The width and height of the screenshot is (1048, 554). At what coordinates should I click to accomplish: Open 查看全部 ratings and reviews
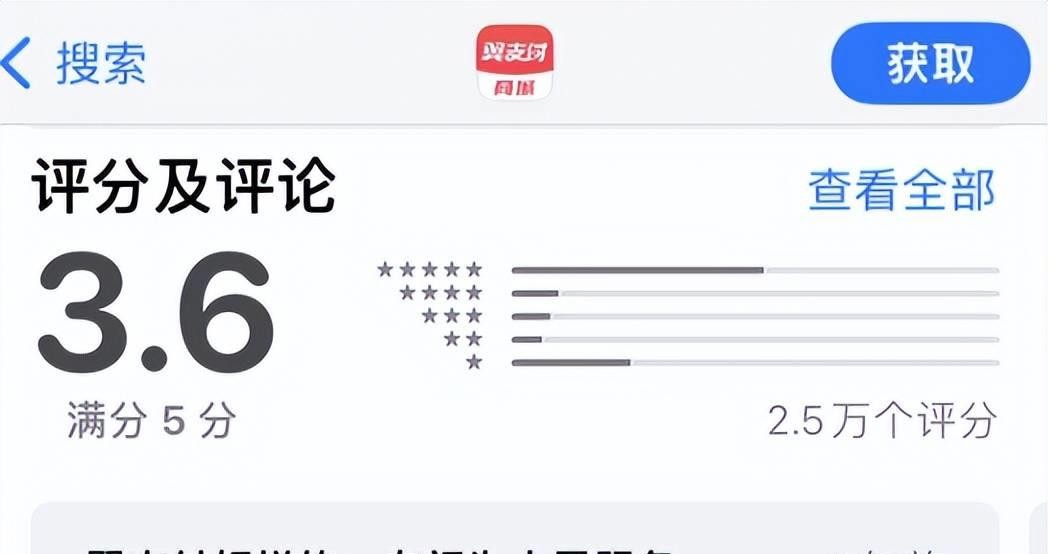901,190
